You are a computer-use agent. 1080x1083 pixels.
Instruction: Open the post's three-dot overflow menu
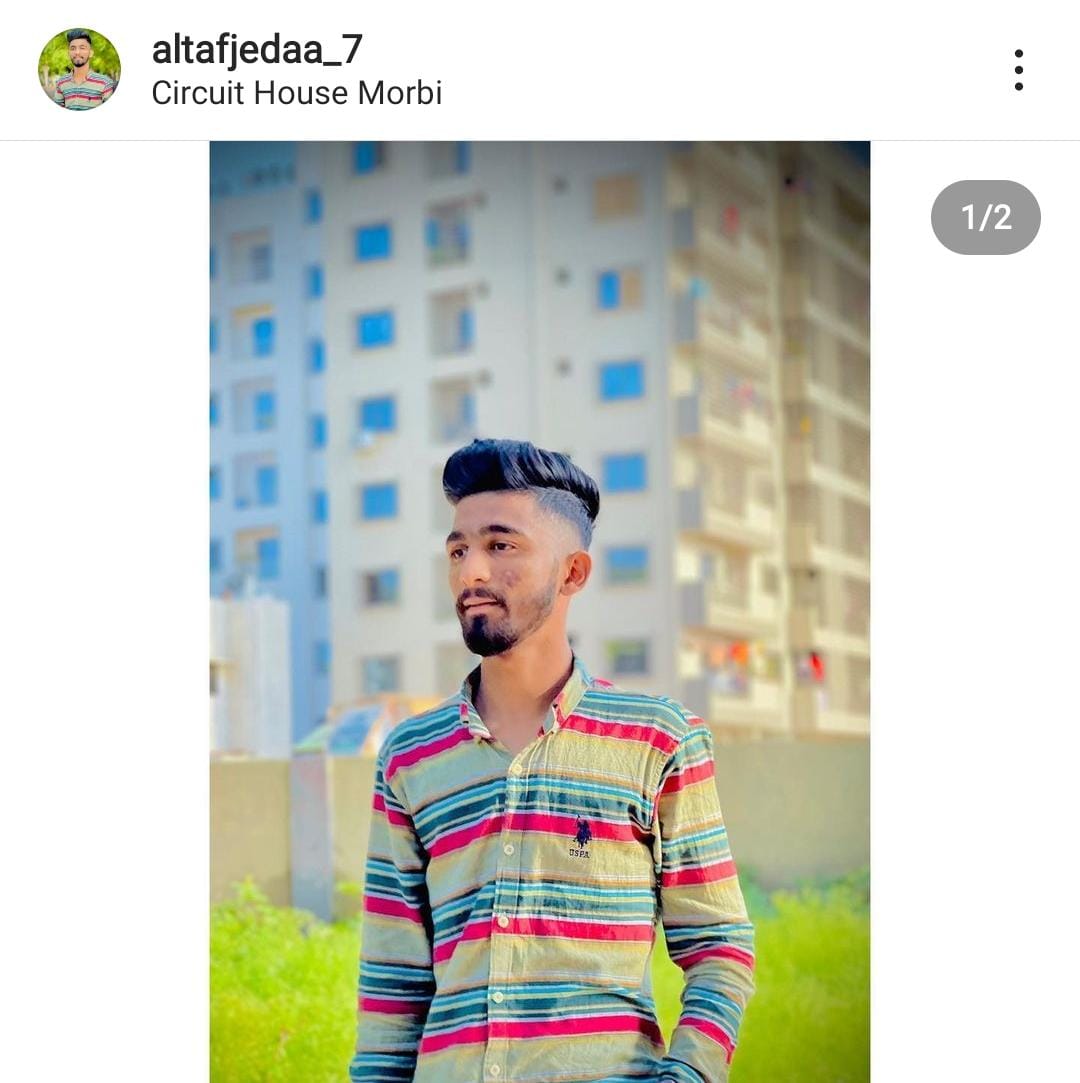pyautogui.click(x=1018, y=70)
